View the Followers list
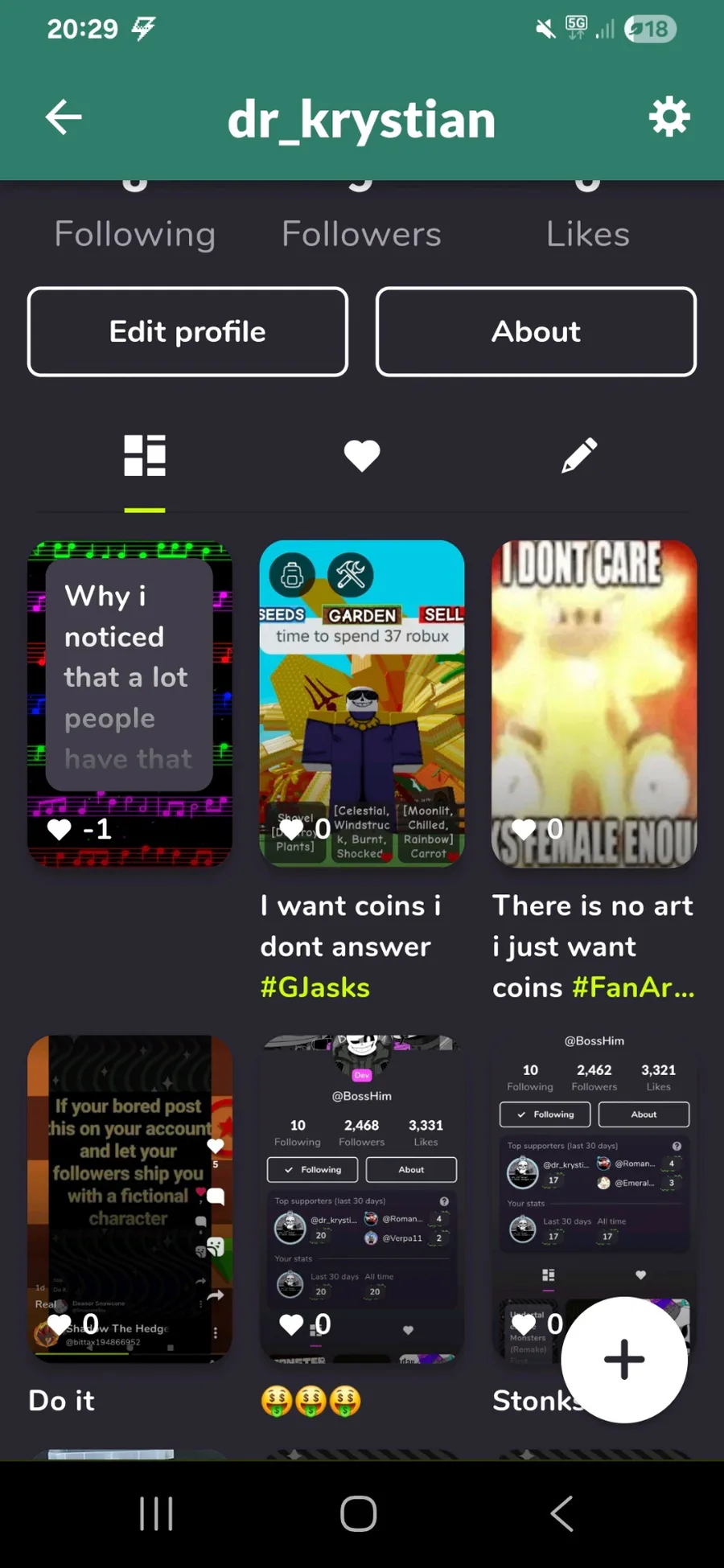This screenshot has width=724, height=1568. 362,234
